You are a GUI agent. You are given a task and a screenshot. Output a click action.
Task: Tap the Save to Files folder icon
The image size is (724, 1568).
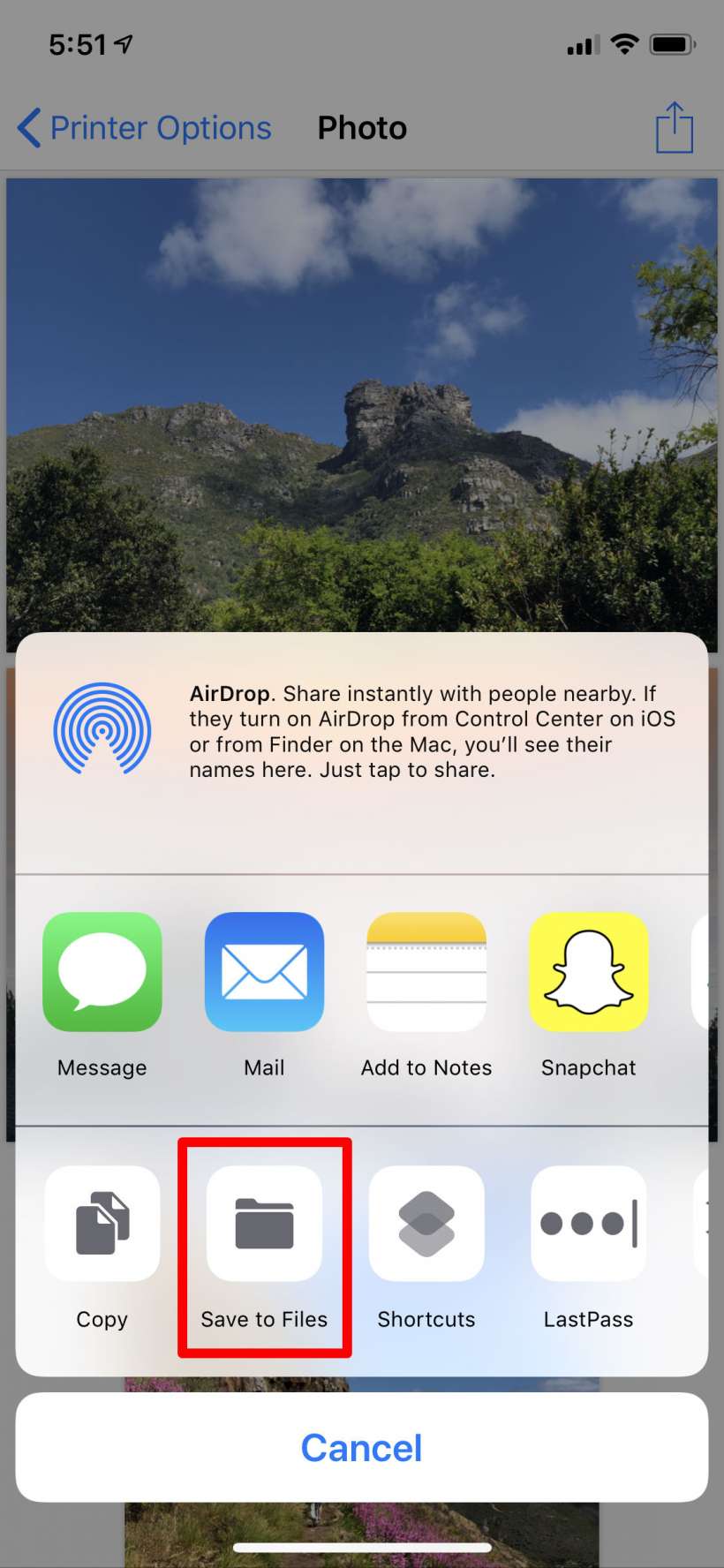pyautogui.click(x=264, y=1225)
